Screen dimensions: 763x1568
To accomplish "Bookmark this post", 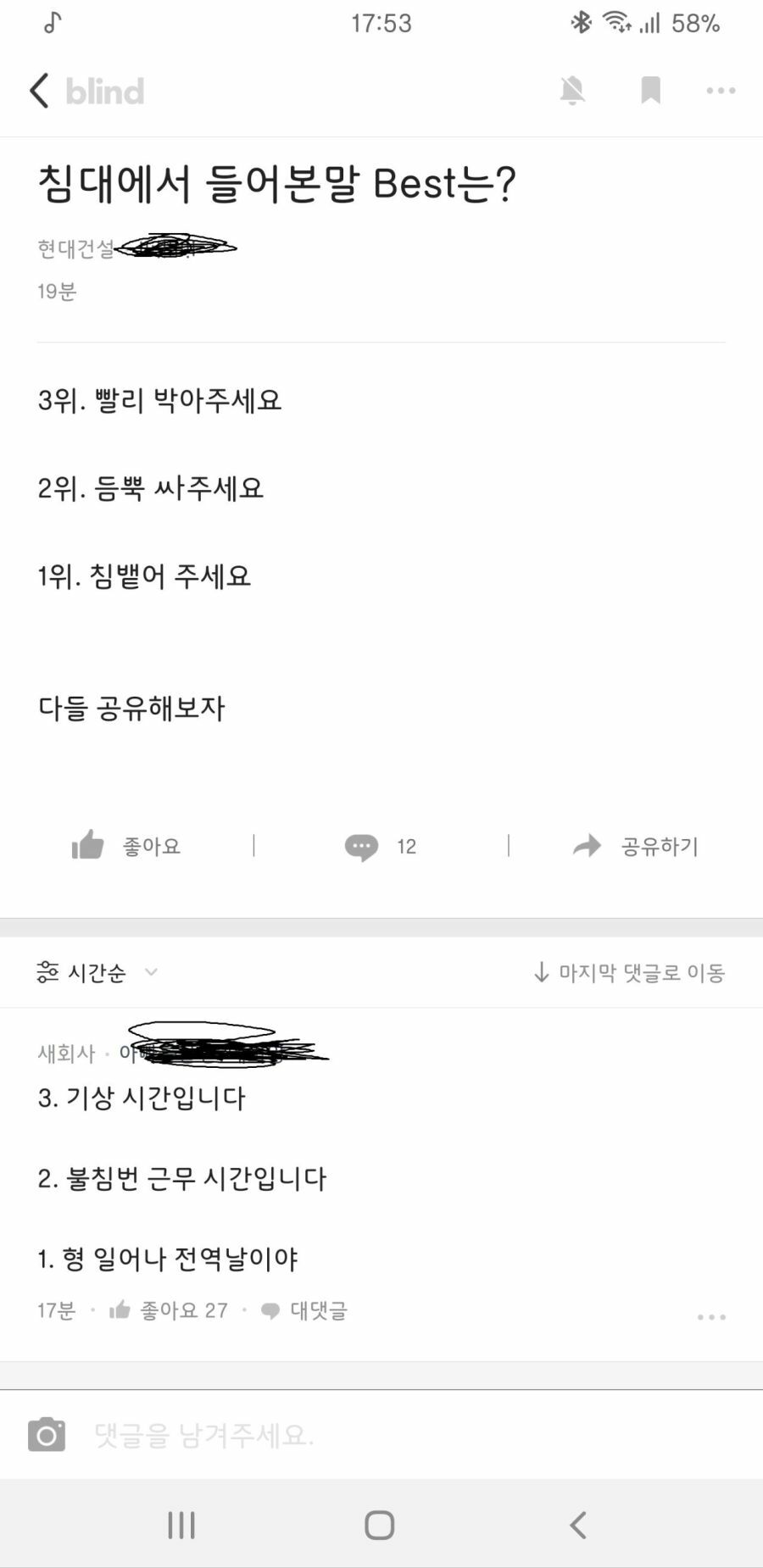I will (650, 90).
